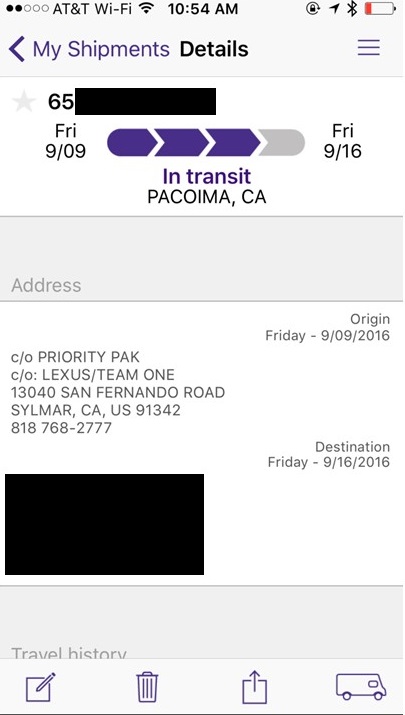Screen dimensions: 405x715
Task: Share the shipment details
Action: (x=254, y=686)
